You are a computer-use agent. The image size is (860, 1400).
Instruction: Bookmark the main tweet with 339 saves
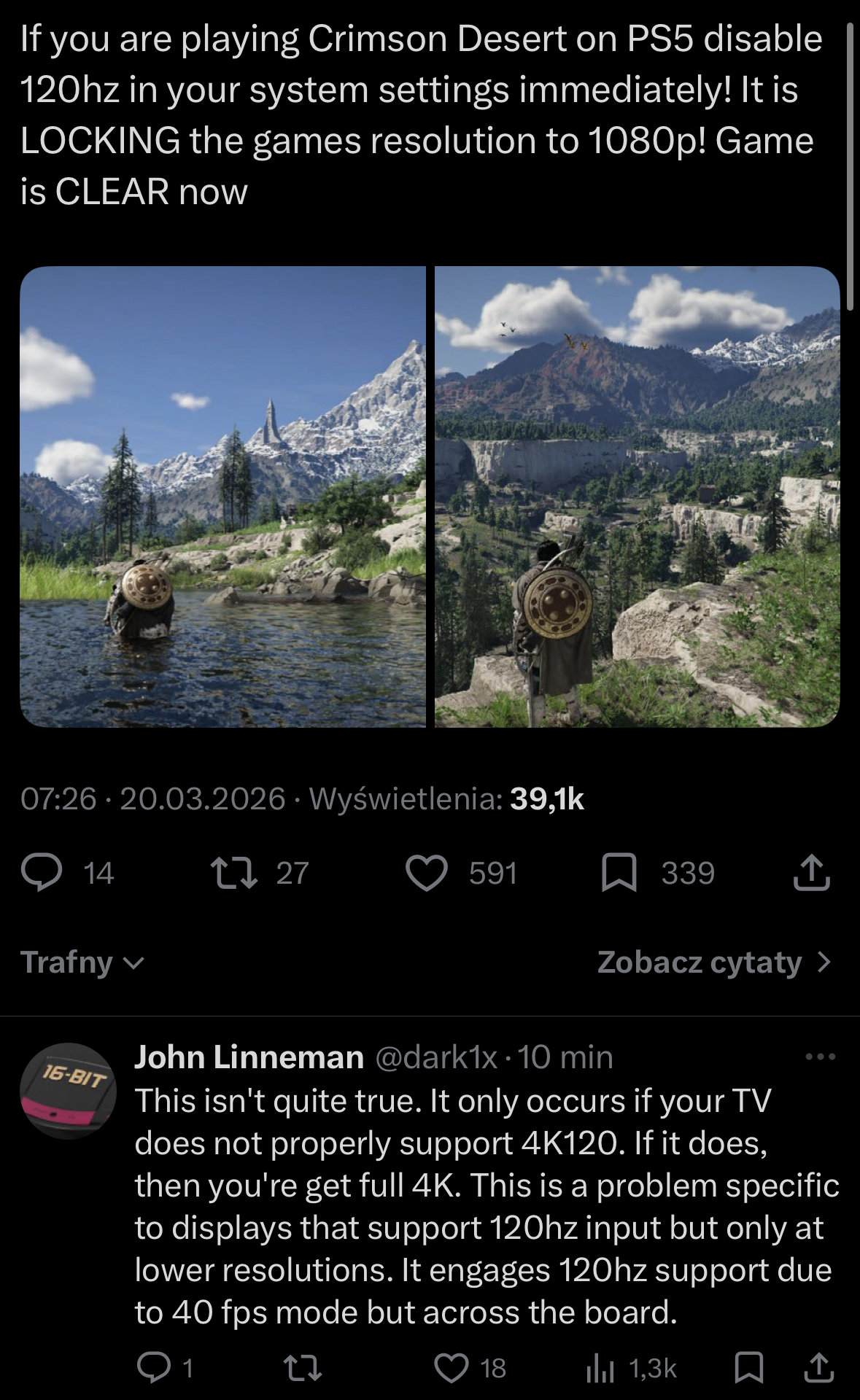coord(619,873)
